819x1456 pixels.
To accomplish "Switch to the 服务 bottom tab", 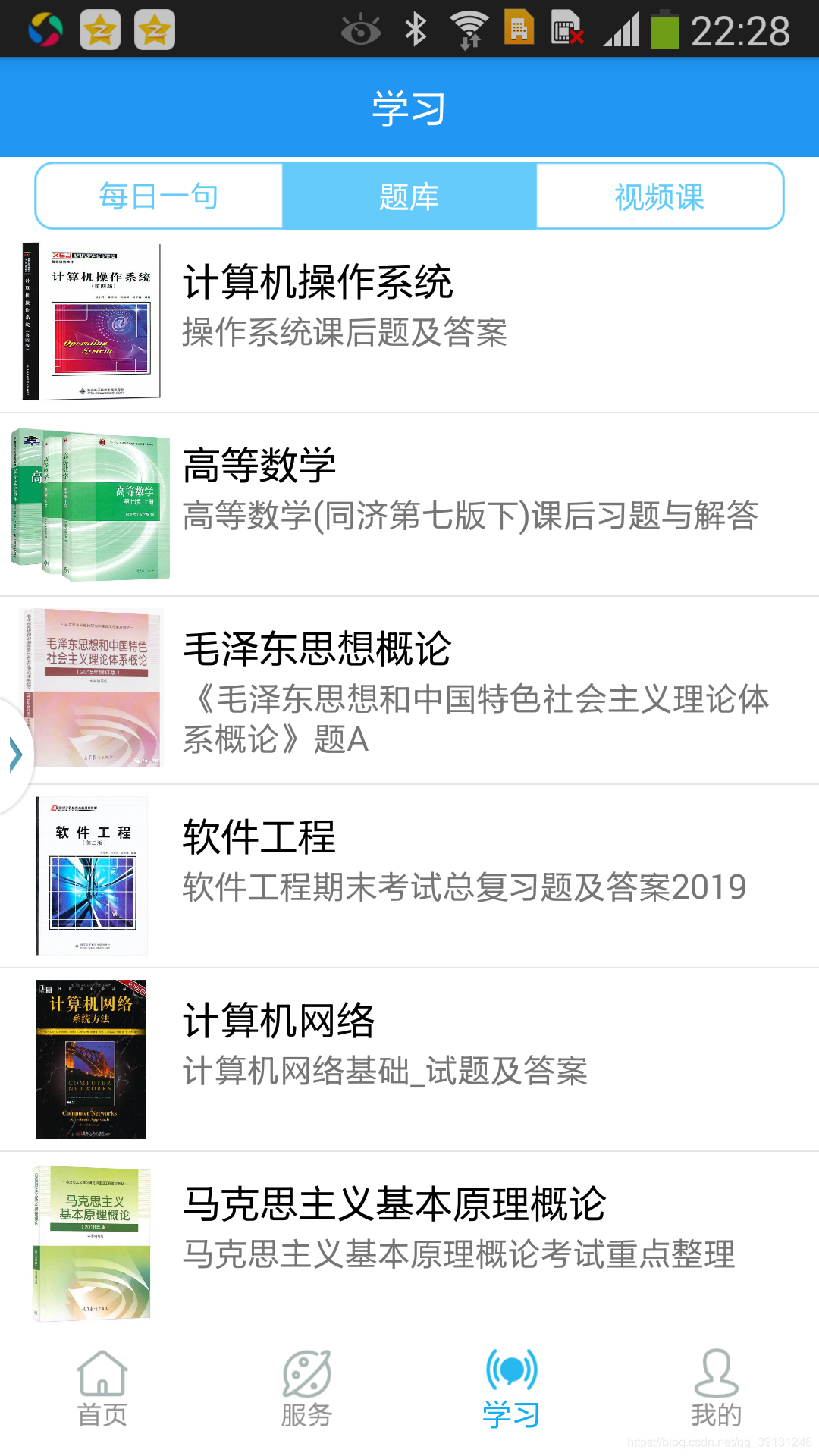I will (307, 1389).
